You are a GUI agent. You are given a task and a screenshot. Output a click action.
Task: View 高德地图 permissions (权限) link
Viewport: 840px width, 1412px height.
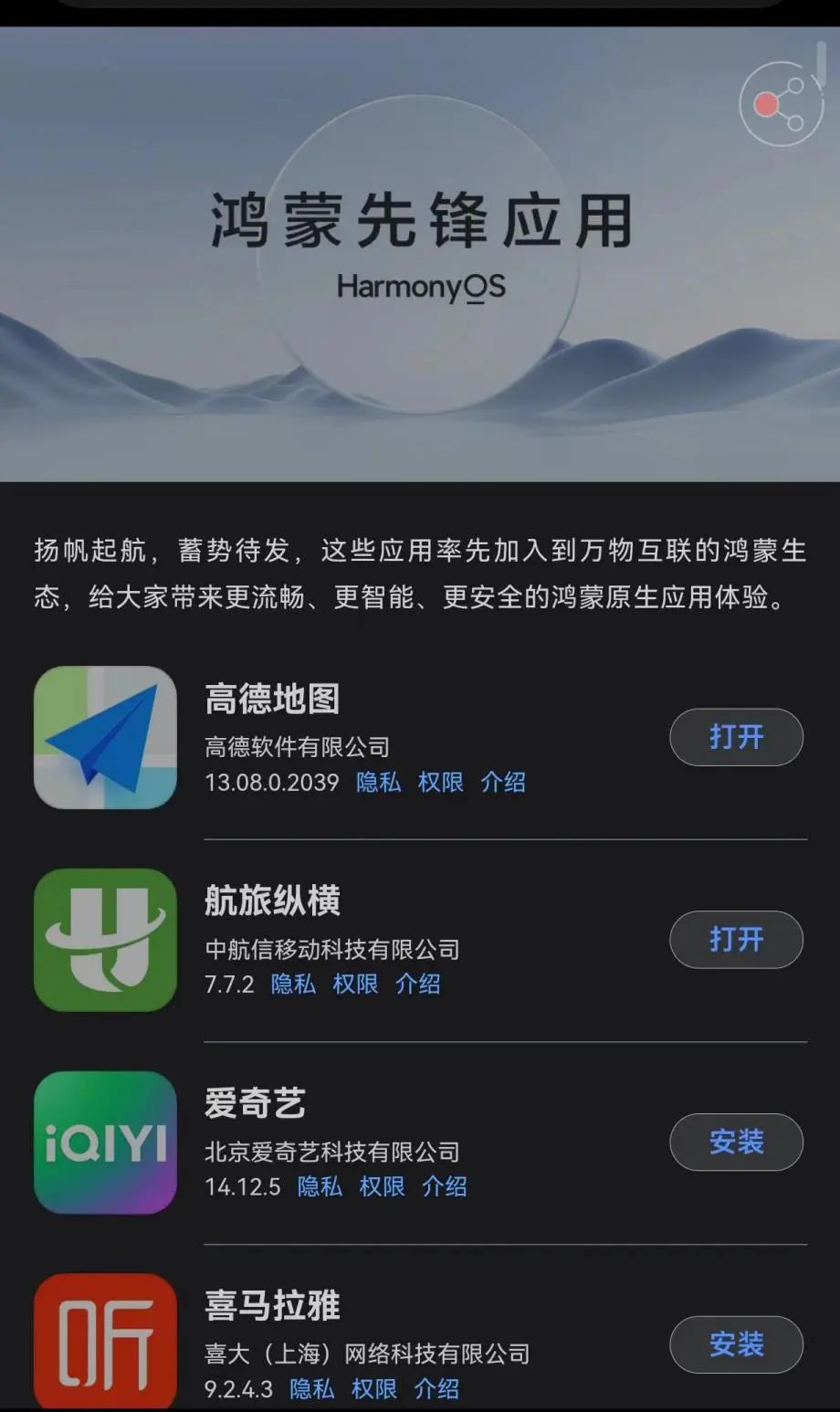(441, 783)
